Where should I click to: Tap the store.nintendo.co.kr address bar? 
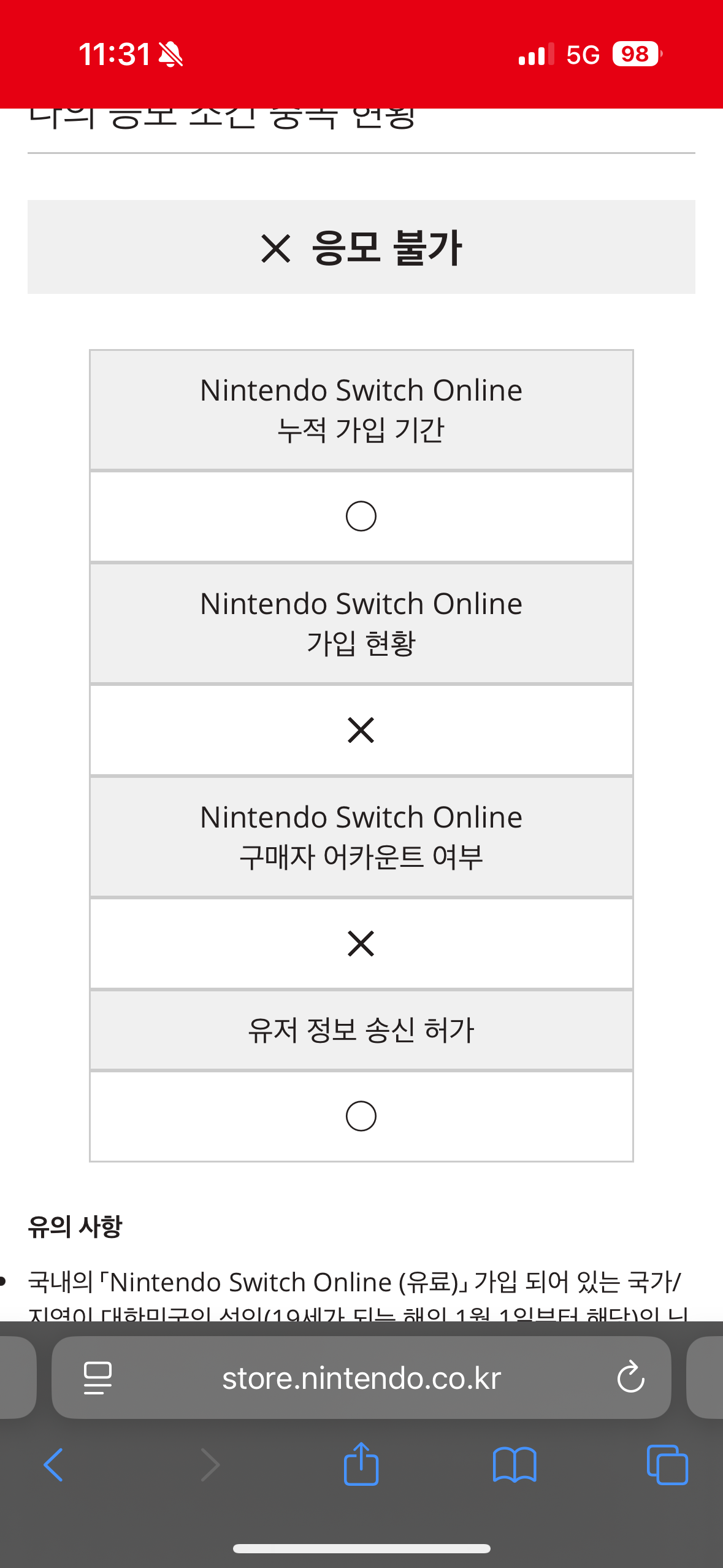(361, 1378)
